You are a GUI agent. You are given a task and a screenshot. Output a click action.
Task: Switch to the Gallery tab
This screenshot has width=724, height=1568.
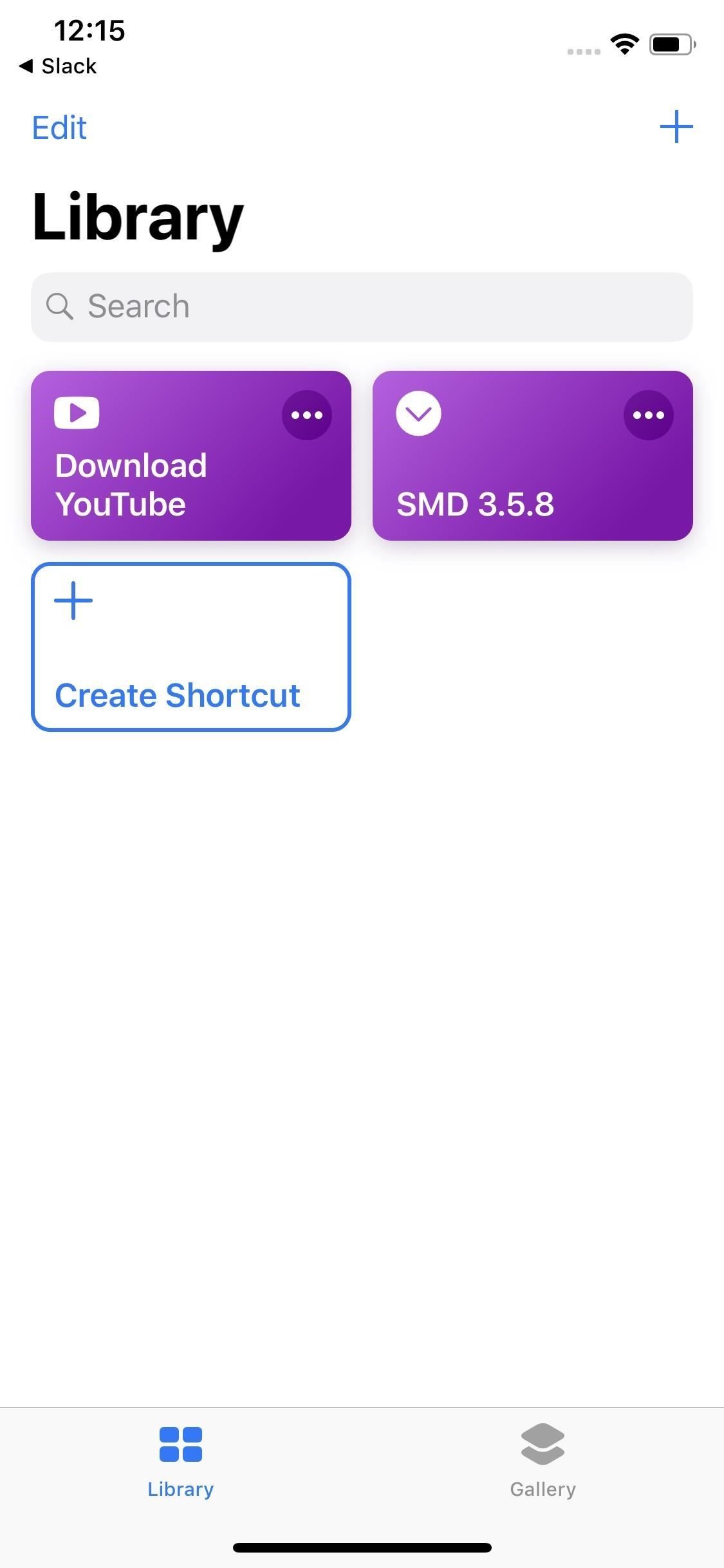pos(543,1461)
